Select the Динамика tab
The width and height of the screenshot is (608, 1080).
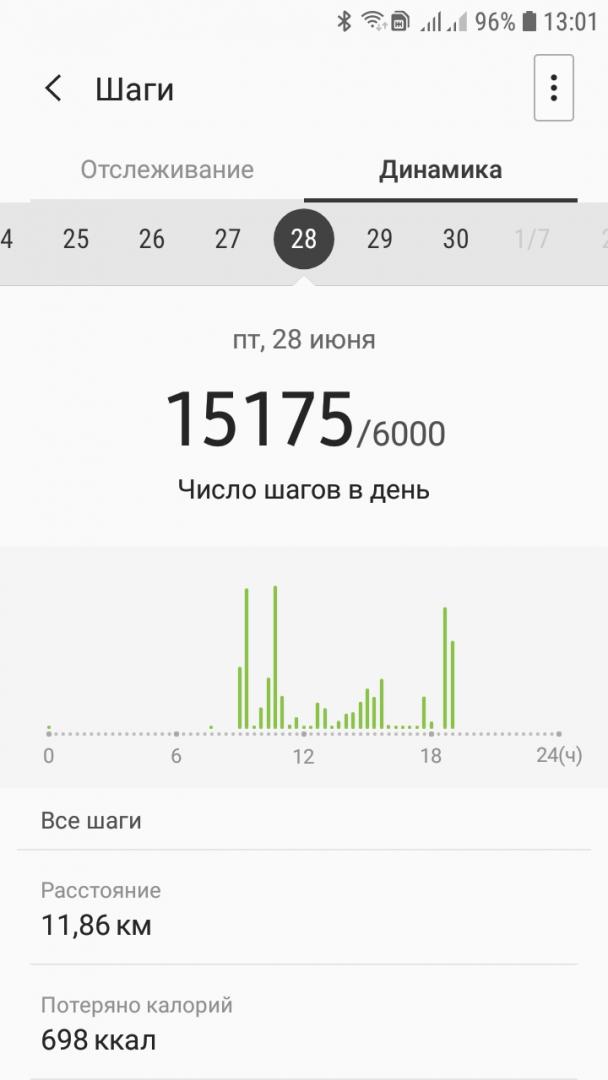pos(440,169)
